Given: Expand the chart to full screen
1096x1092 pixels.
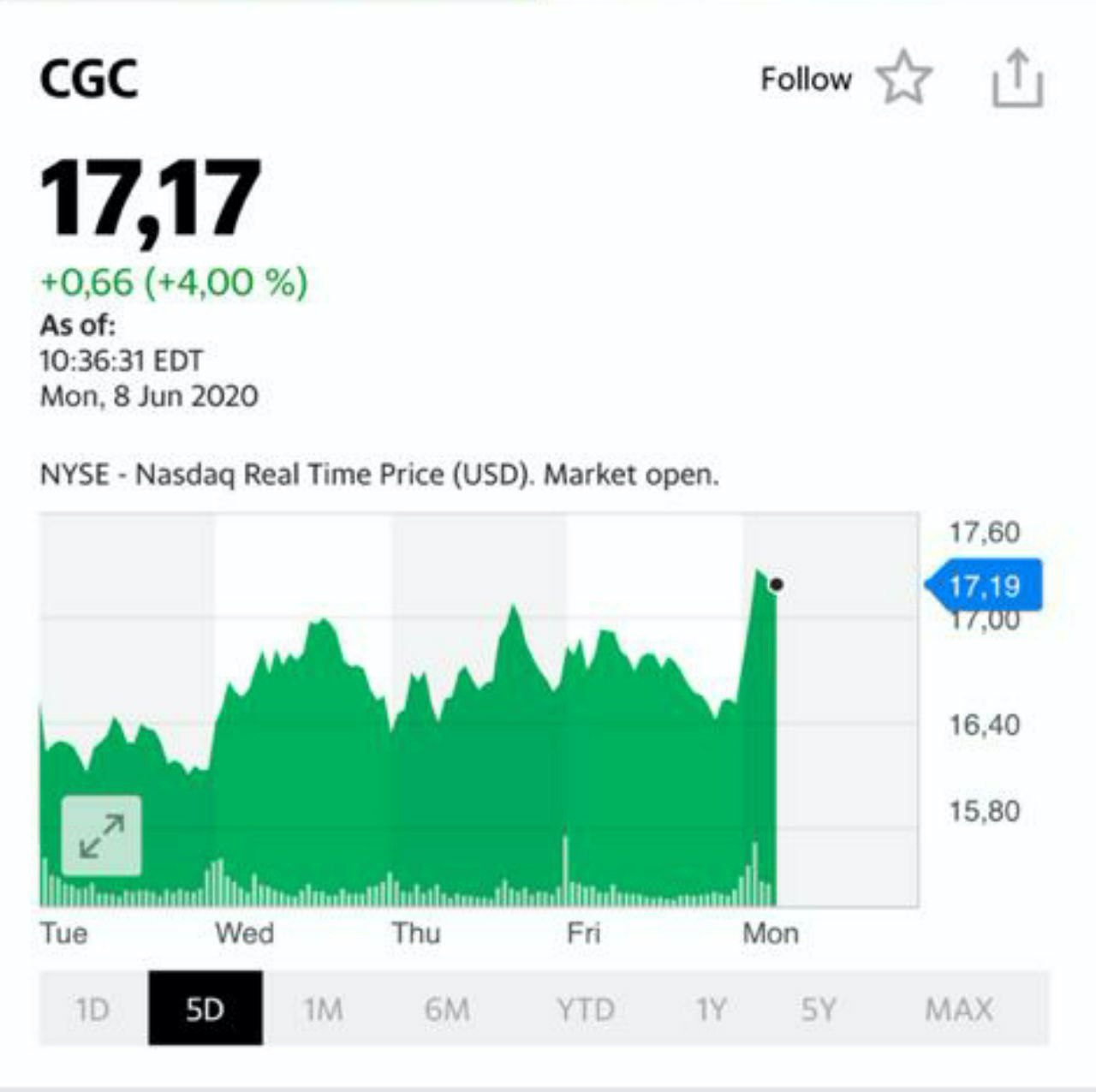Looking at the screenshot, I should click(101, 836).
